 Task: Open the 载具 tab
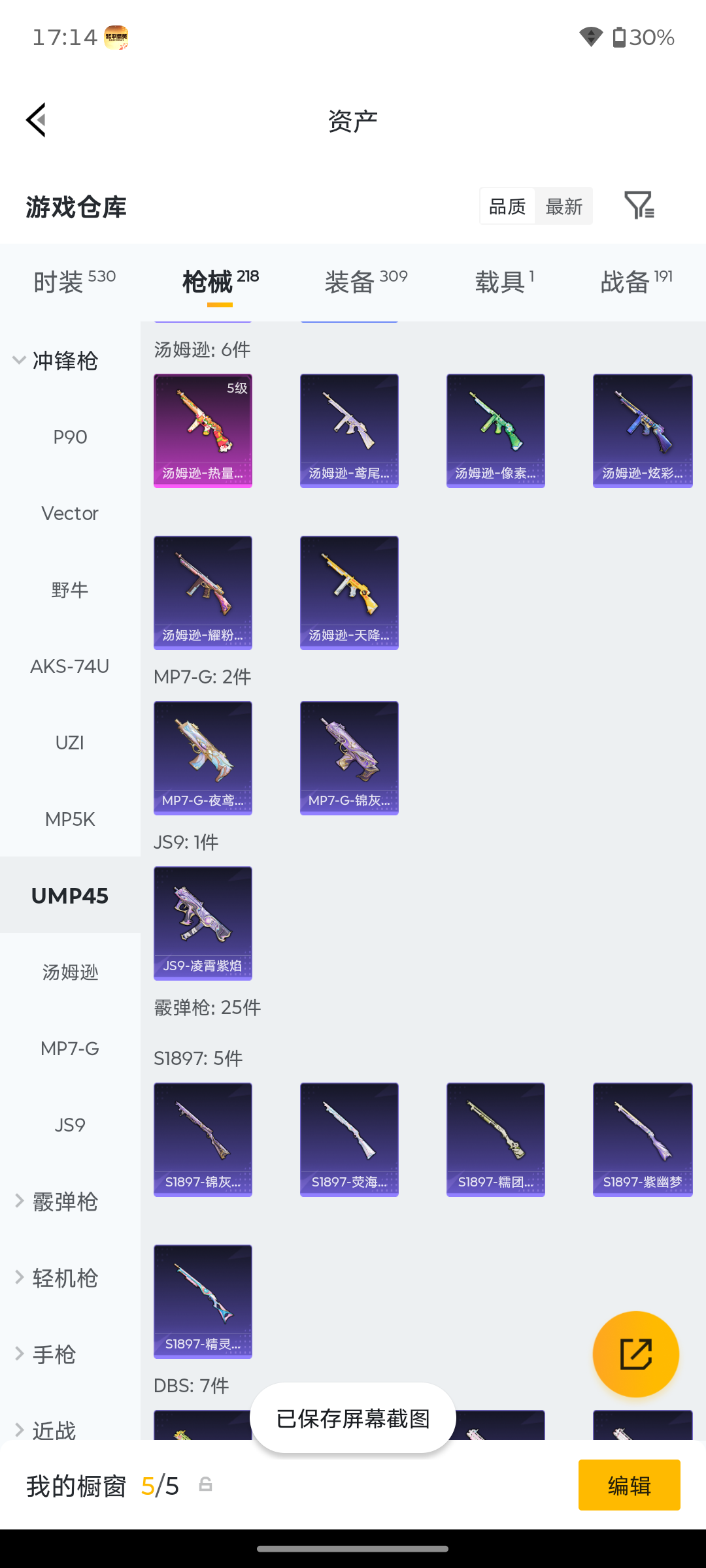(504, 282)
